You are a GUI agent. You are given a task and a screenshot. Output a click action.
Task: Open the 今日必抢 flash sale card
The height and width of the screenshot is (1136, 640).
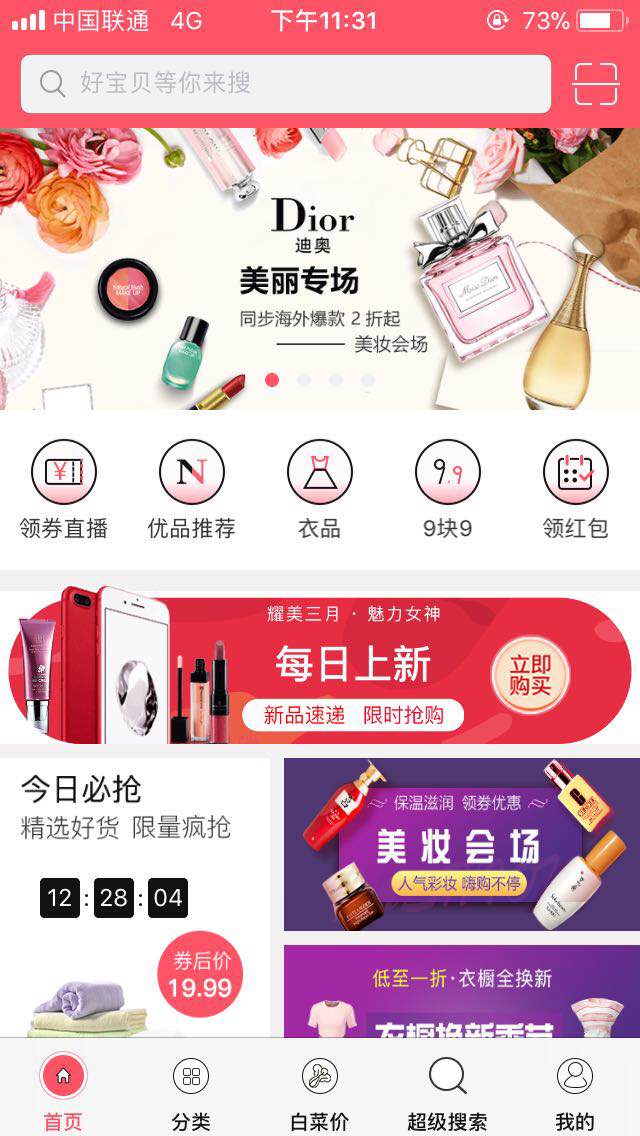pos(135,895)
